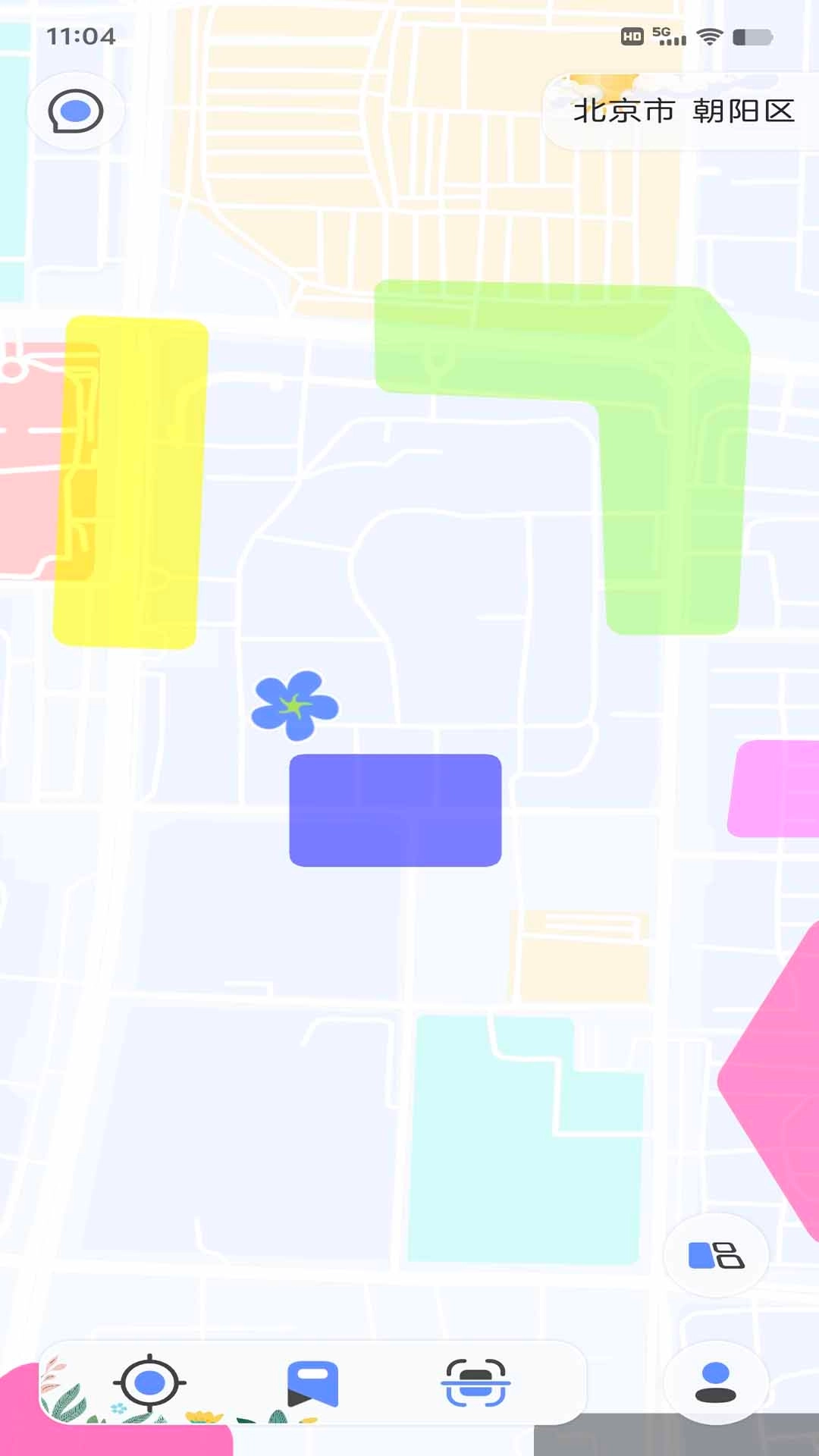Open the 北京市 朝阳区 location weather card

pyautogui.click(x=682, y=111)
